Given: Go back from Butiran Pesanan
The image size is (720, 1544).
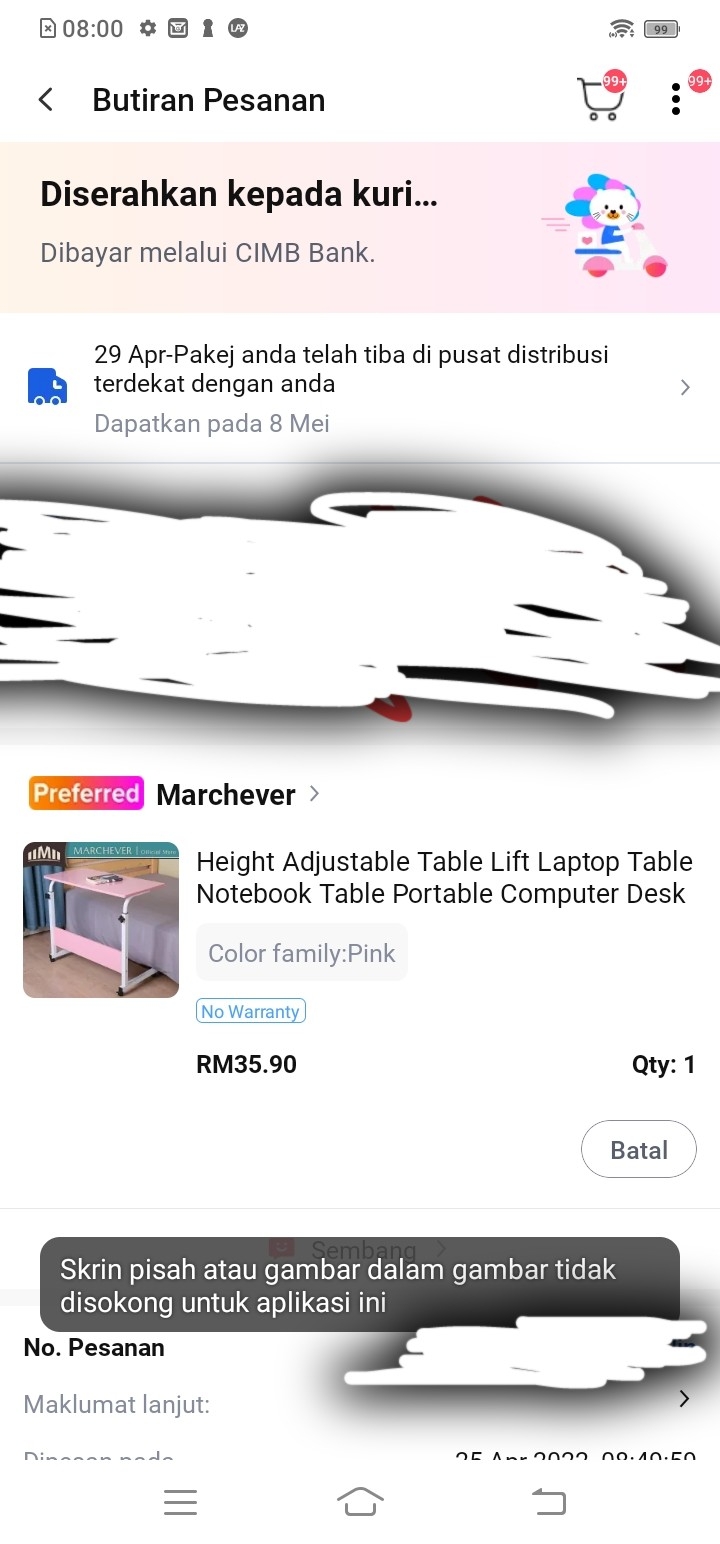Looking at the screenshot, I should [x=46, y=100].
